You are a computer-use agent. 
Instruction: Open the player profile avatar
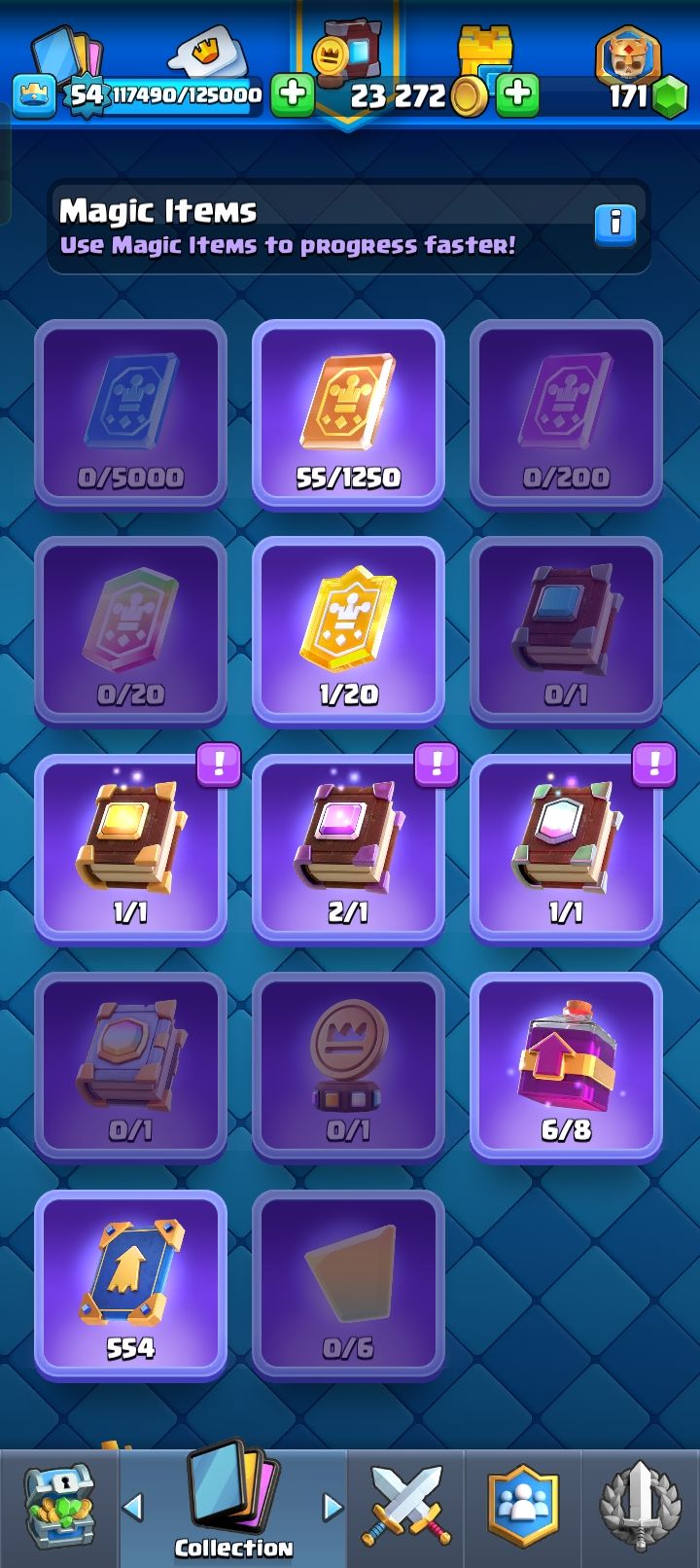tap(627, 56)
